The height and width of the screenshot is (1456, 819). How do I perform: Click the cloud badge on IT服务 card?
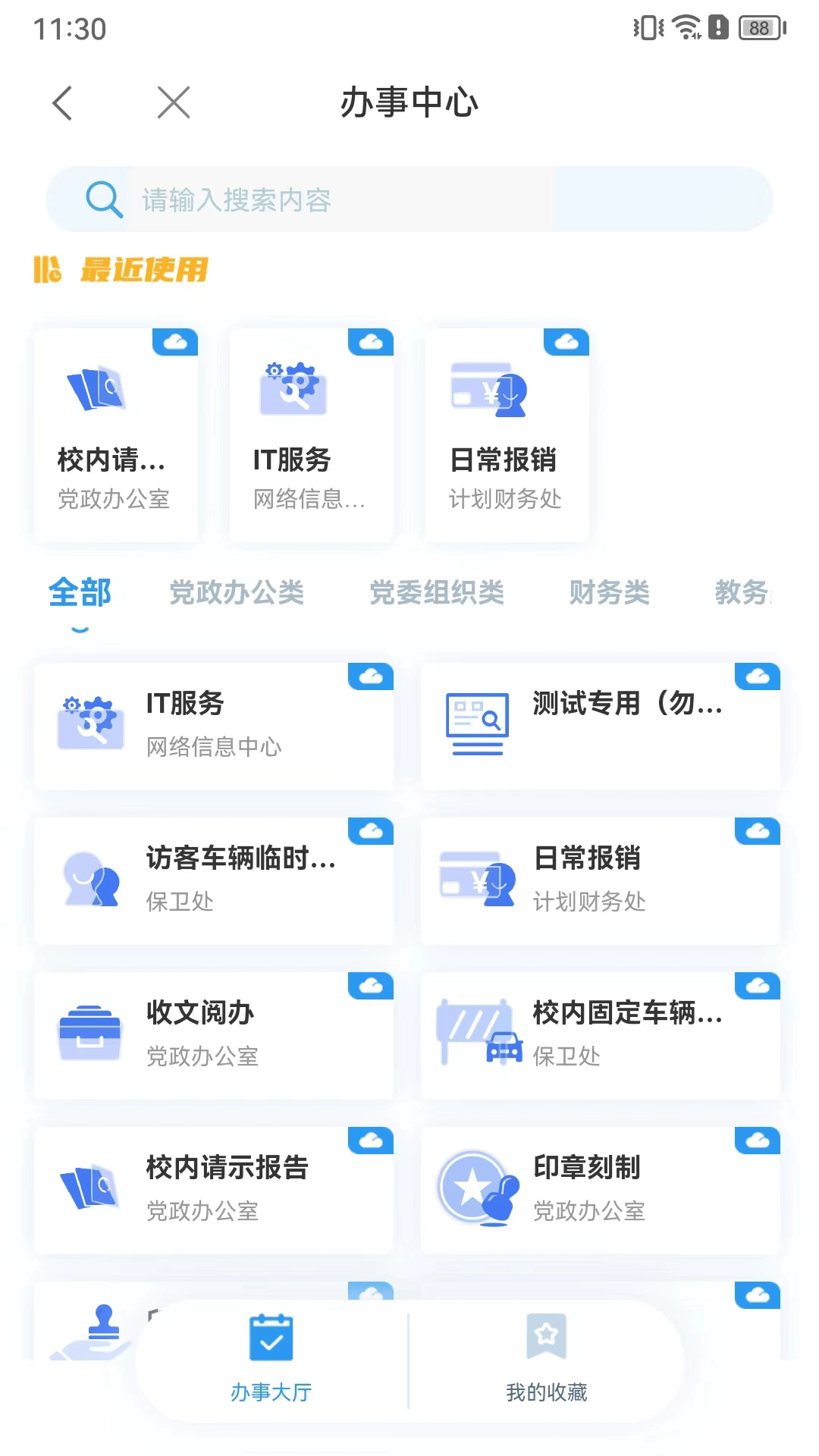pyautogui.click(x=371, y=676)
